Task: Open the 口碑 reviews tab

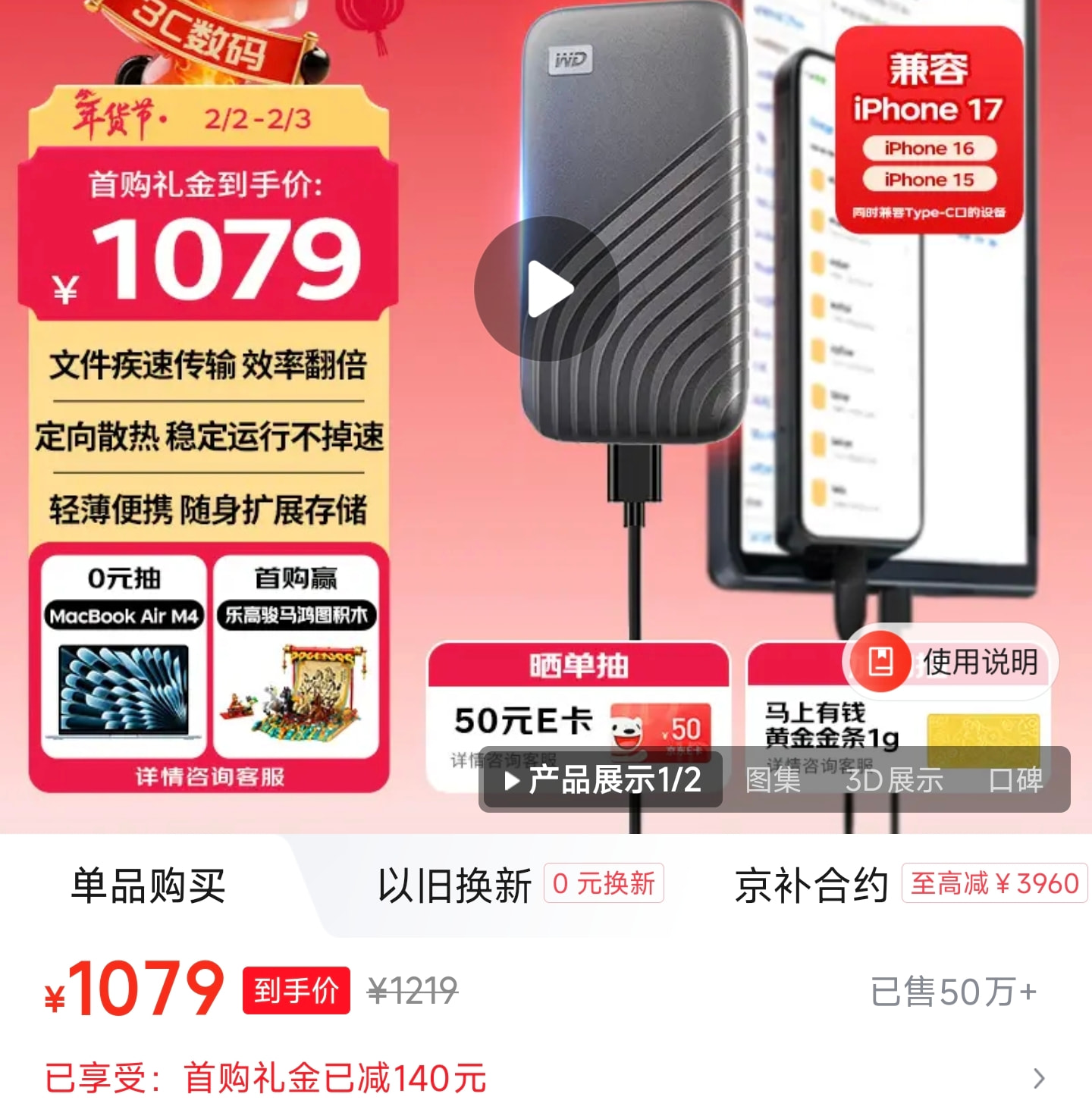Action: [x=1015, y=780]
